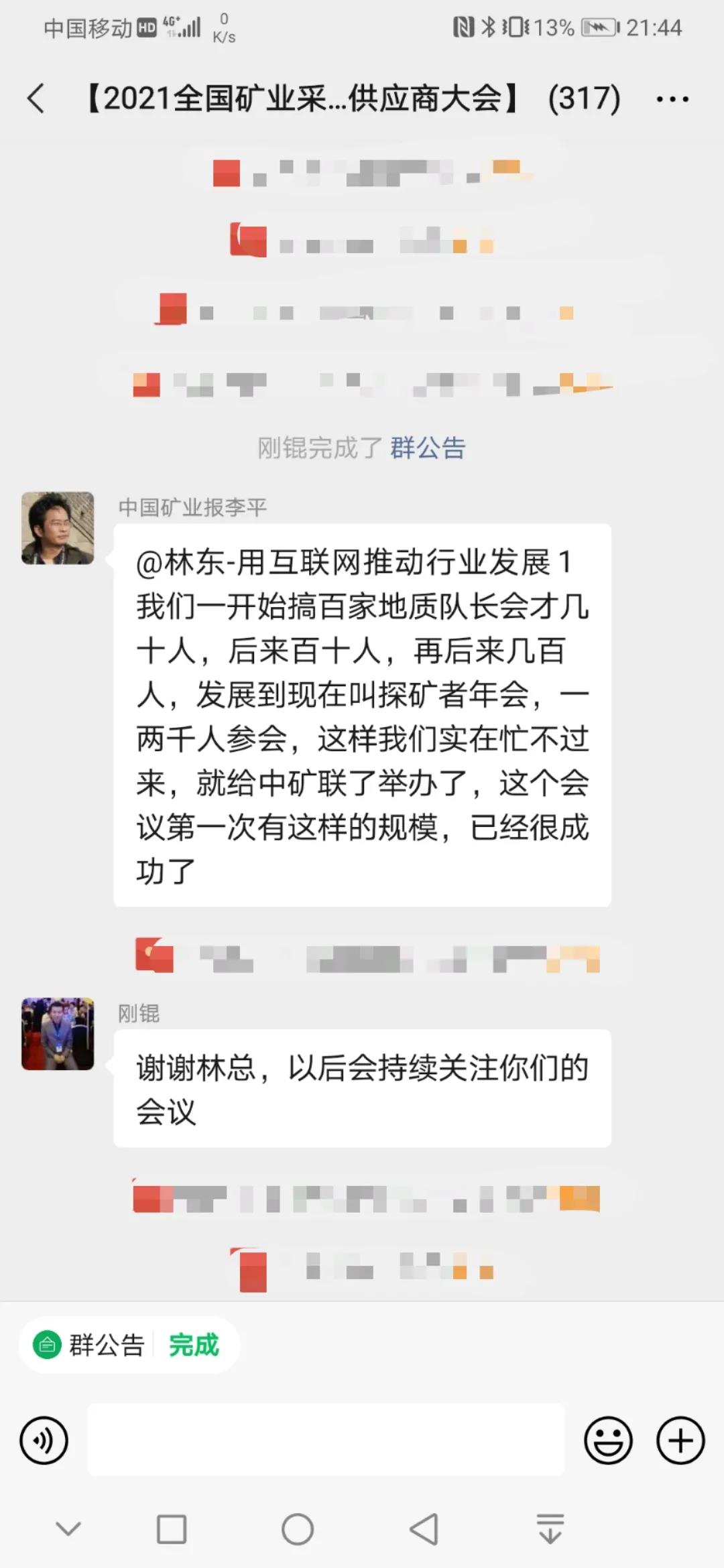View 刚锟's profile avatar
The height and width of the screenshot is (1568, 724).
tap(58, 1033)
